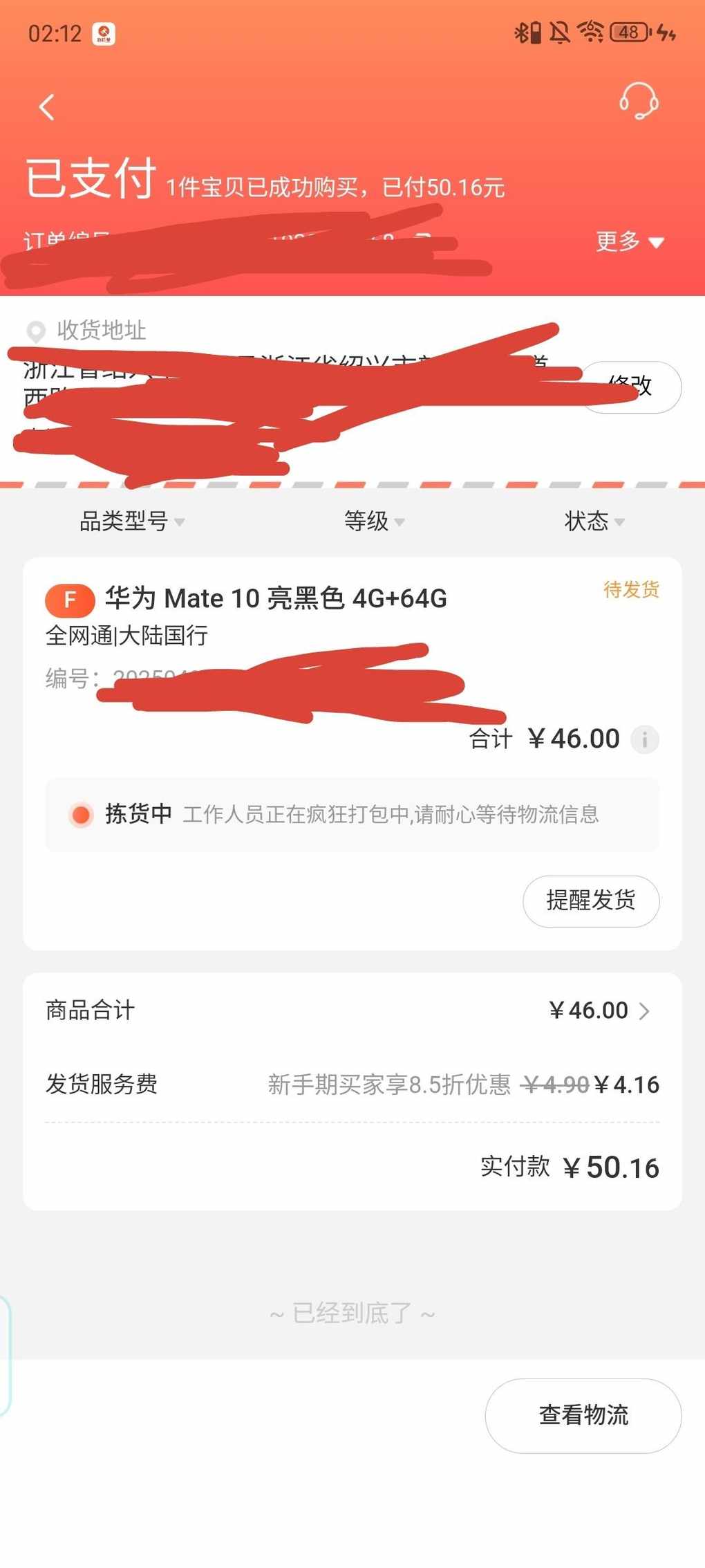This screenshot has height=1568, width=705.
Task: Open the 华为 Mate 10 item card
Action: (352, 753)
